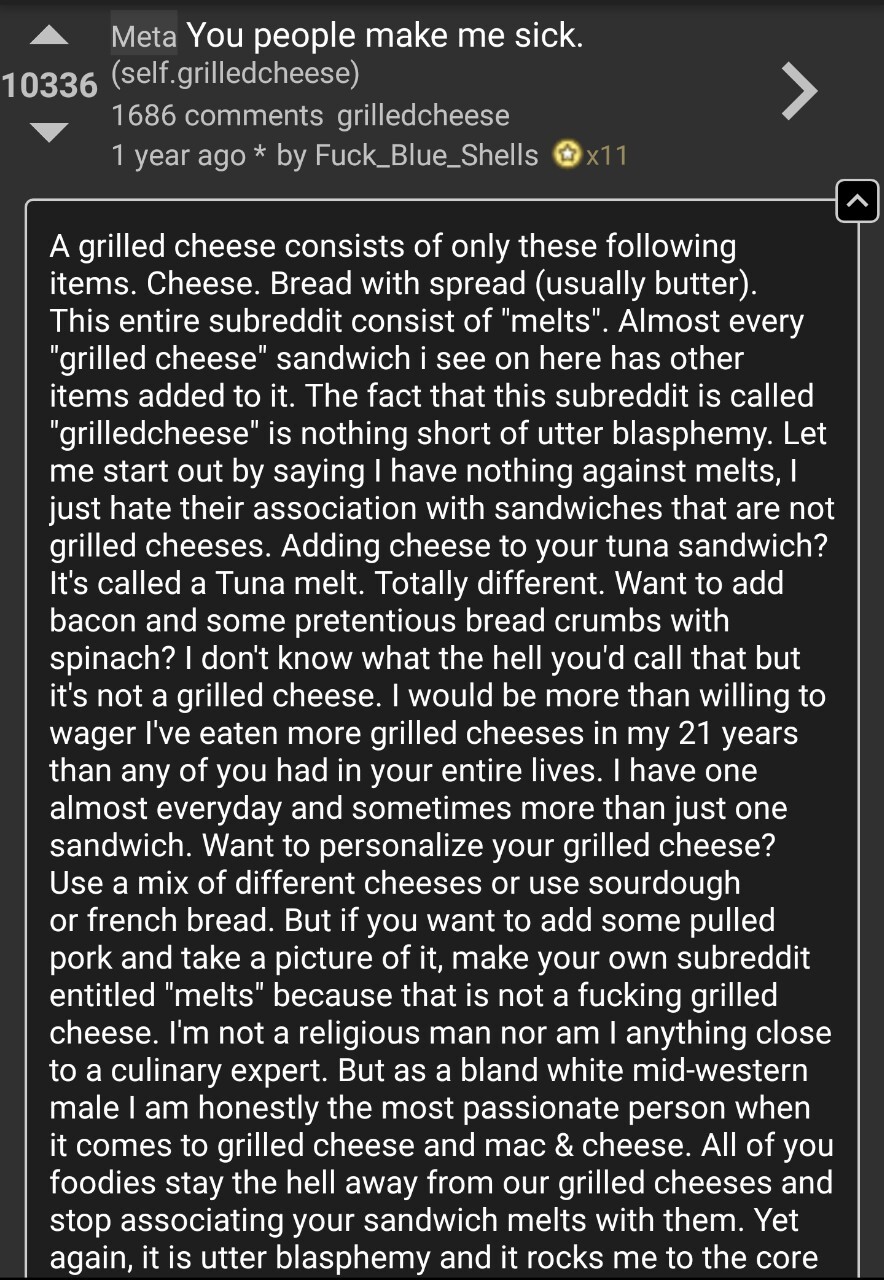Open the grilledcheese subreddit link

click(423, 116)
